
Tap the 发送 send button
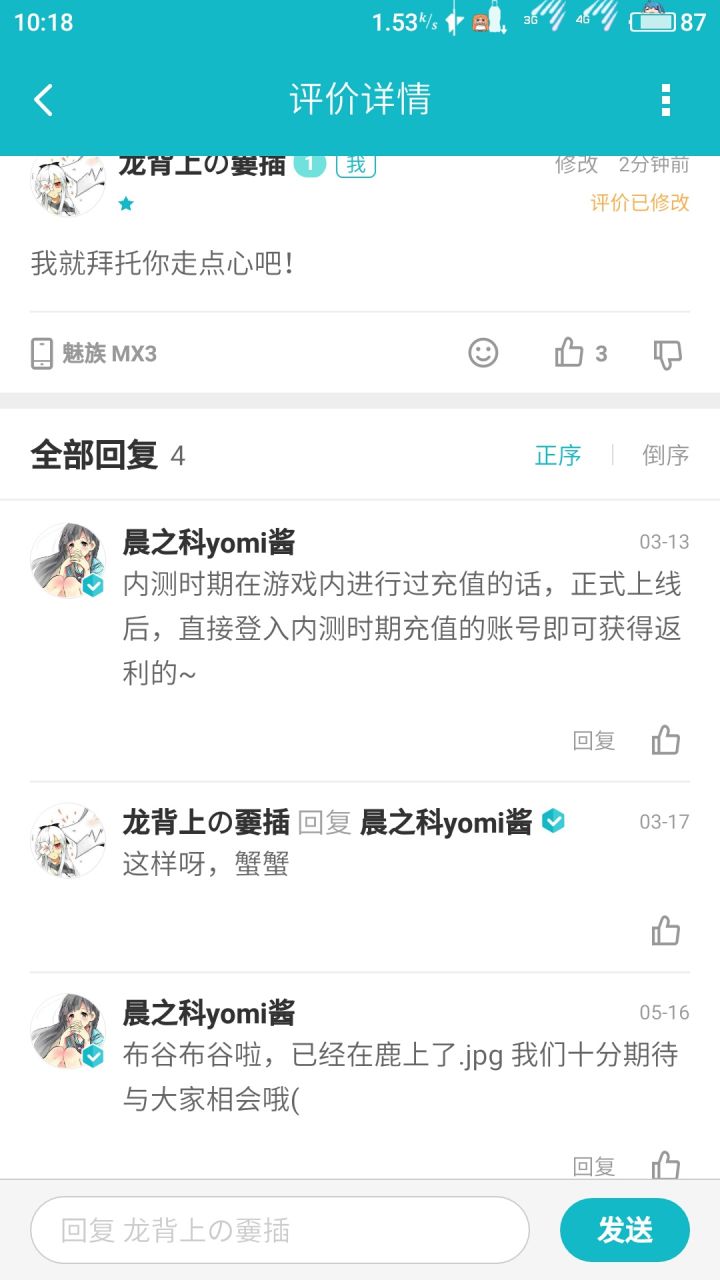(625, 1230)
